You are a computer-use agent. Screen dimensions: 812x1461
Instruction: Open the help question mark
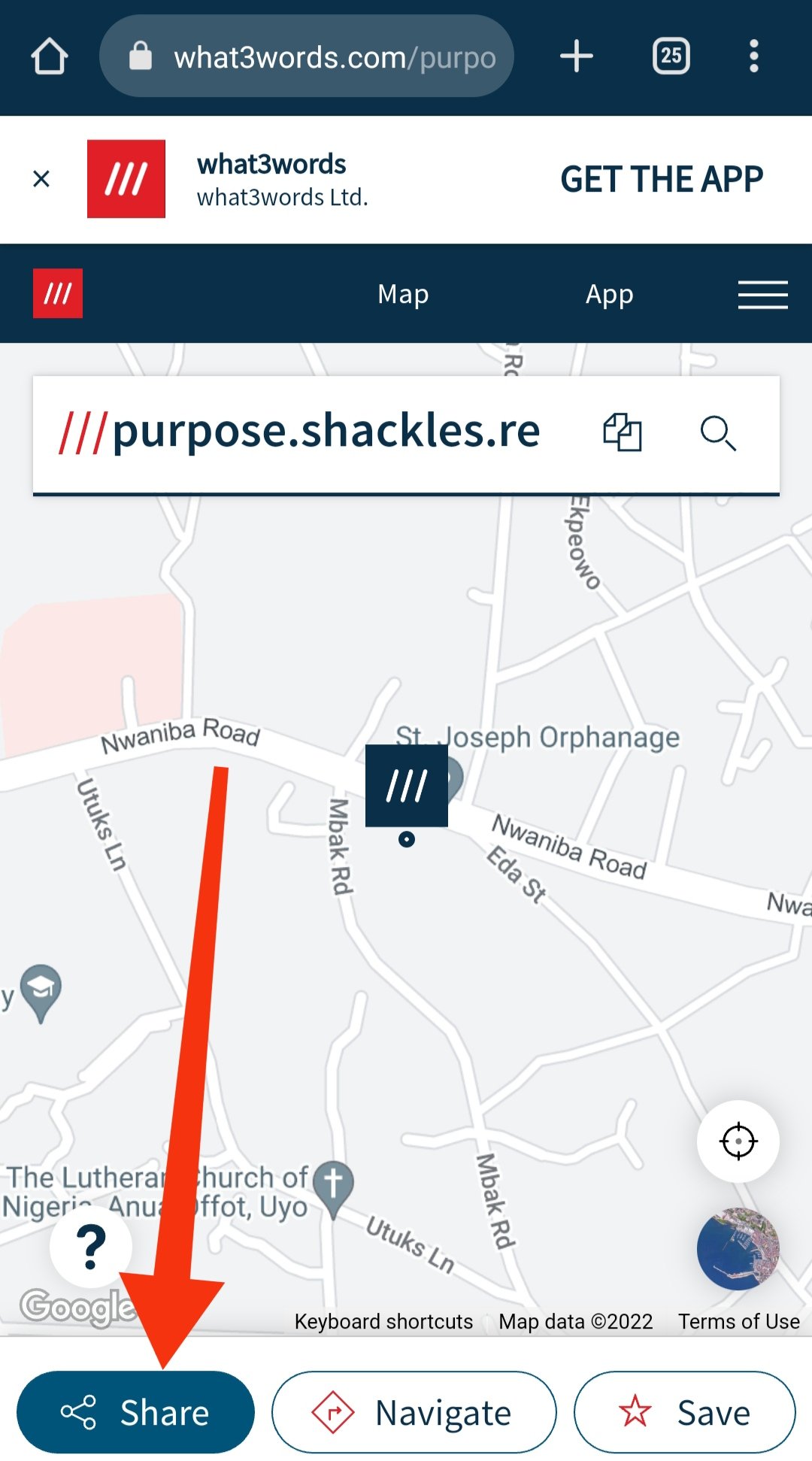point(91,1247)
